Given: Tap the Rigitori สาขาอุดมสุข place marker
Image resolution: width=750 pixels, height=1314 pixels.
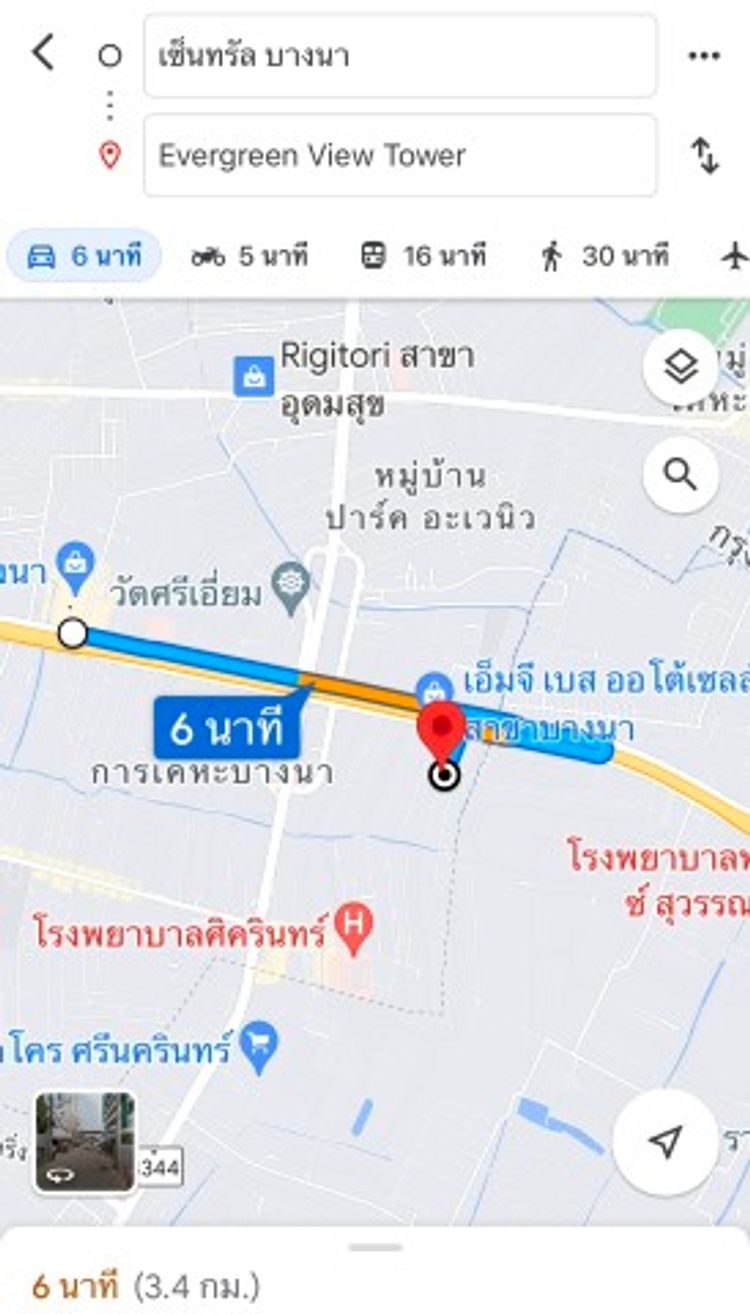Looking at the screenshot, I should [x=254, y=375].
